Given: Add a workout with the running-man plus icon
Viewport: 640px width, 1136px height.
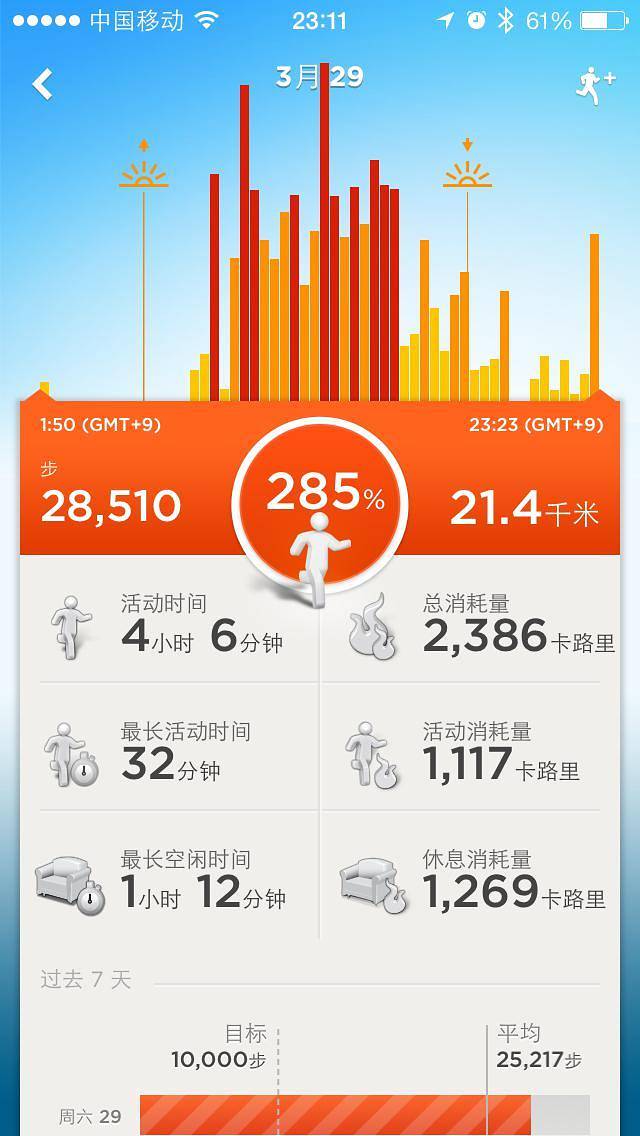Looking at the screenshot, I should tap(595, 86).
